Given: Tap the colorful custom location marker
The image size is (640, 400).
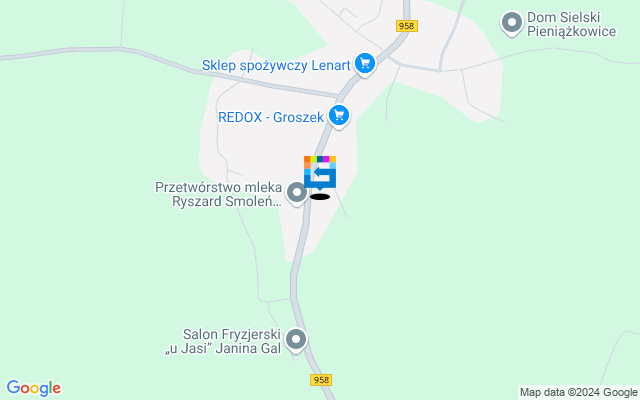Looking at the screenshot, I should click(x=320, y=173).
